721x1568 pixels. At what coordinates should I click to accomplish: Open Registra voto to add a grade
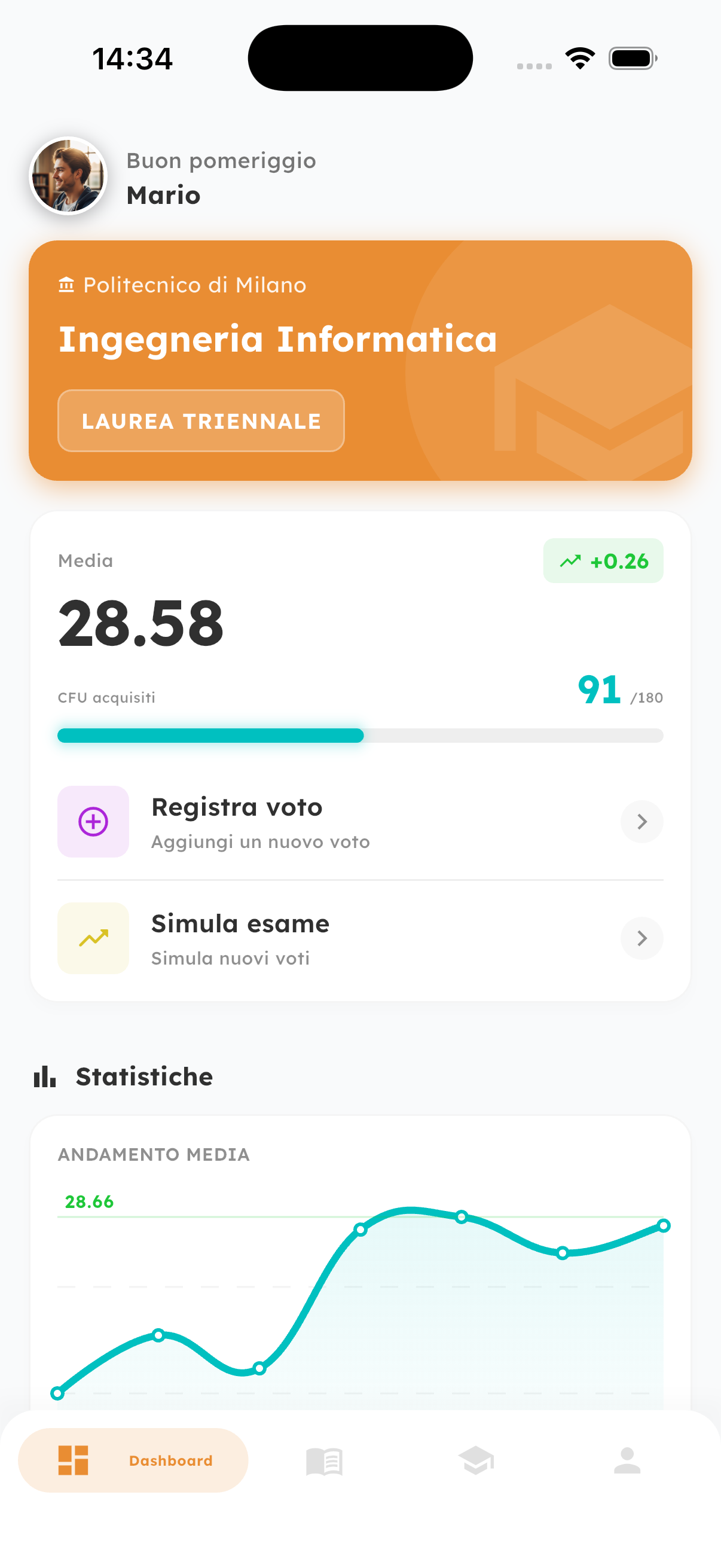pos(360,822)
